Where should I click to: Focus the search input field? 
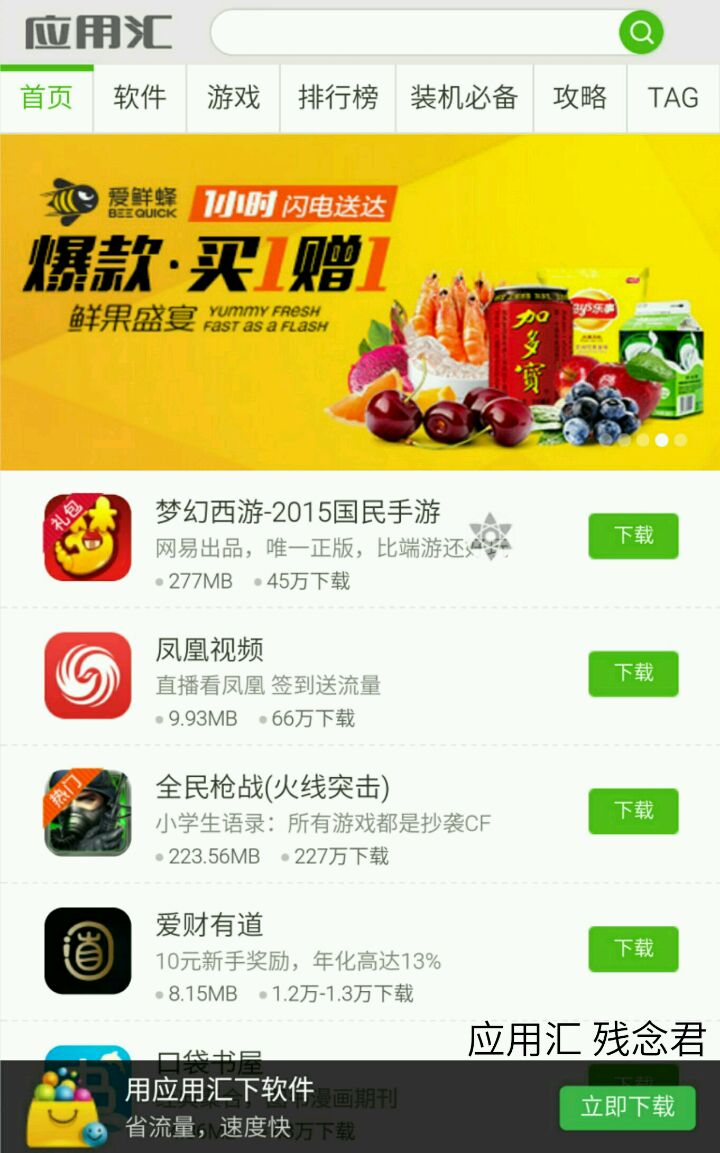coord(415,33)
